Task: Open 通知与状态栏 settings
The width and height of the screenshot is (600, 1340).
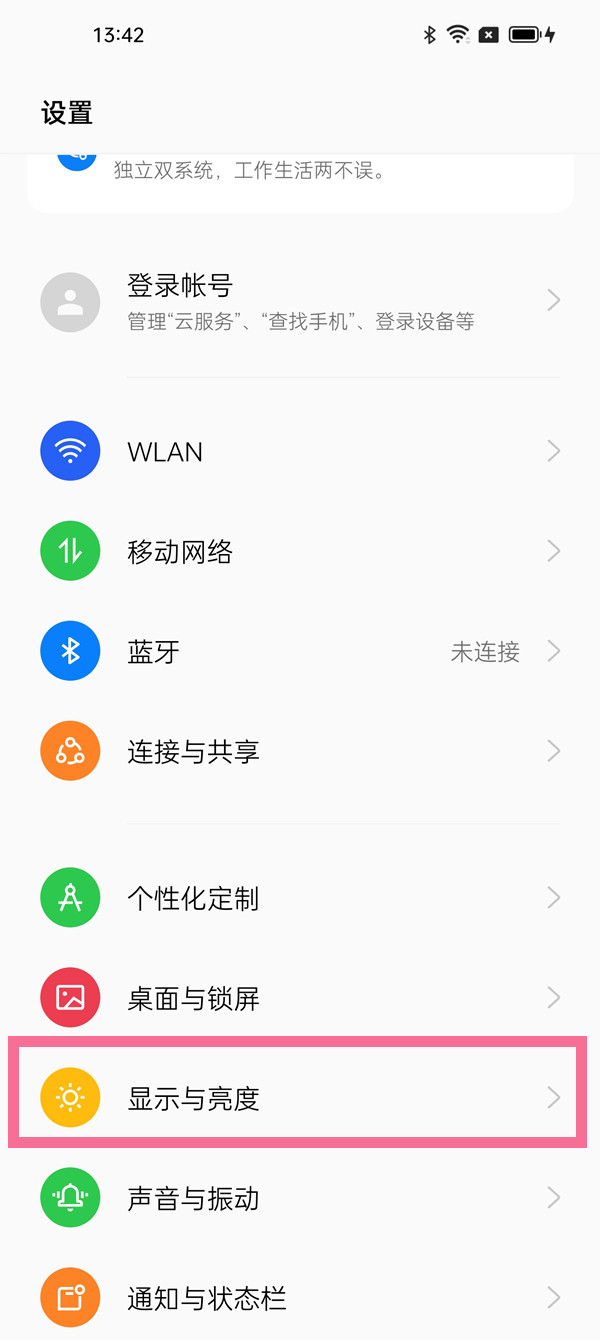Action: 300,1297
